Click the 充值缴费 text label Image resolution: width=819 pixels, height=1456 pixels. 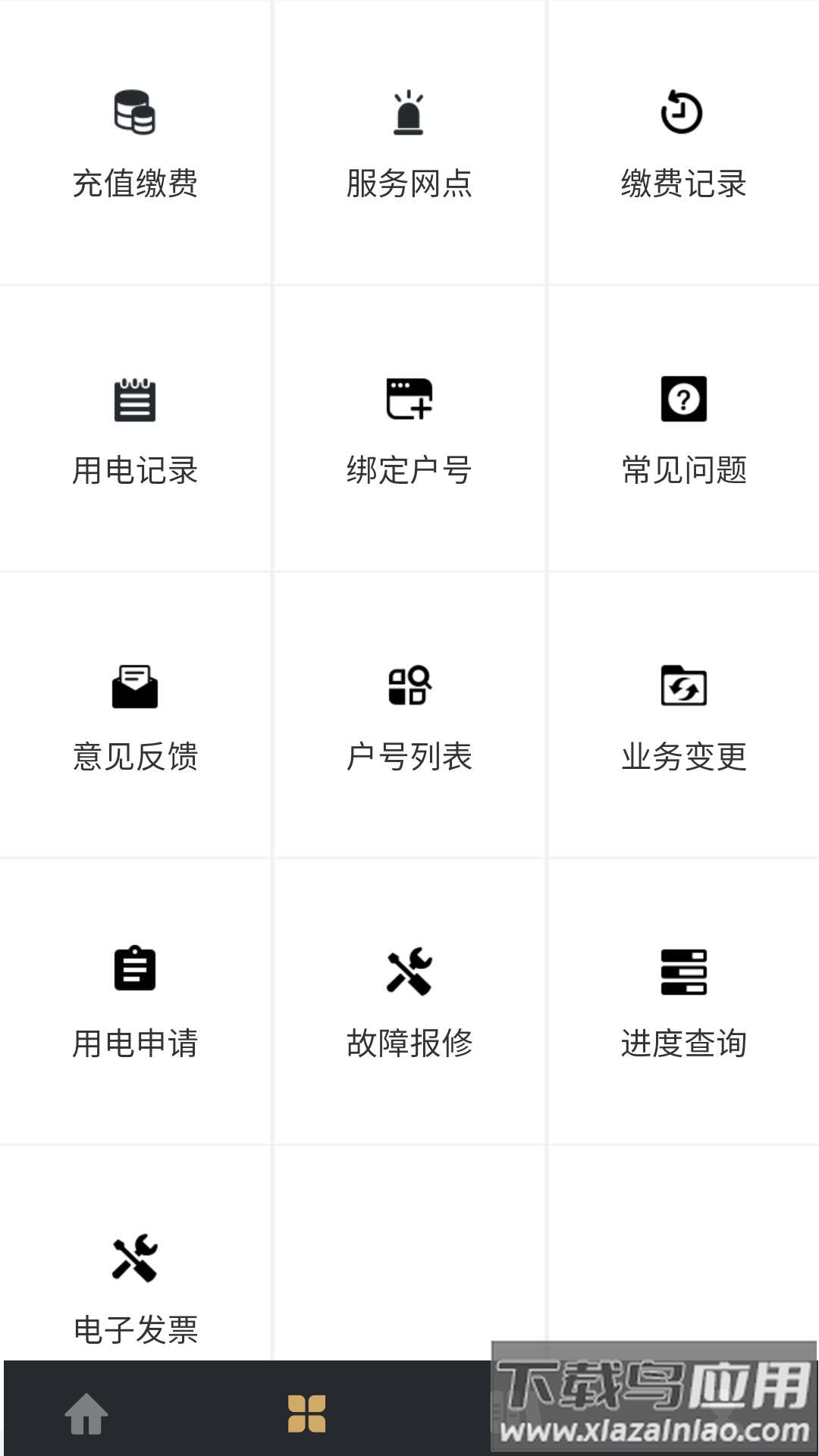coord(135,184)
